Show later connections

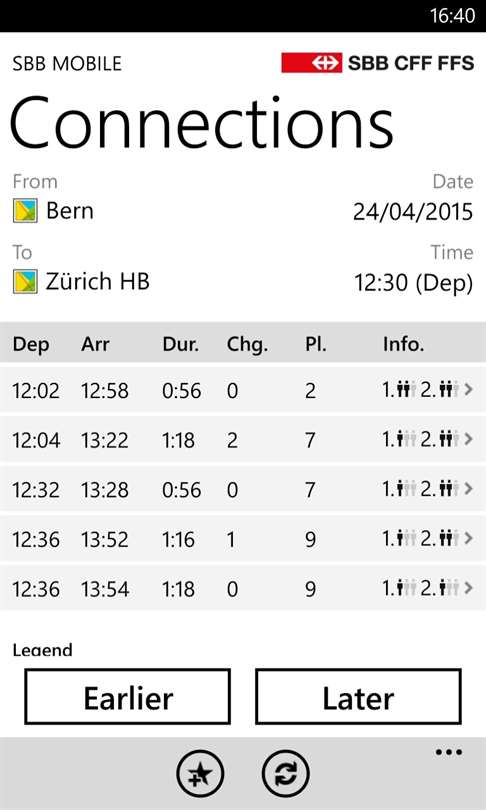358,697
